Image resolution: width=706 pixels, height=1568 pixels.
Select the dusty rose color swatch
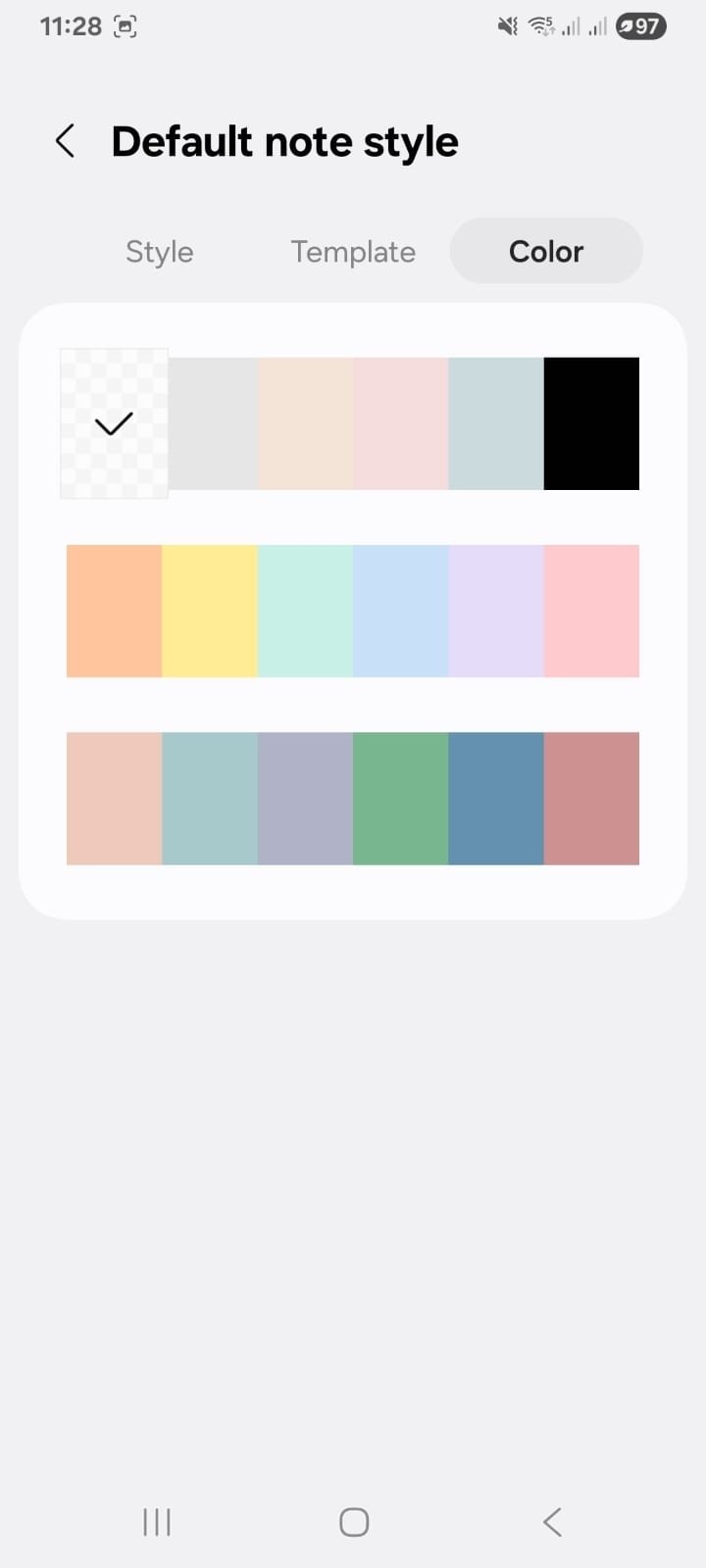(x=591, y=798)
